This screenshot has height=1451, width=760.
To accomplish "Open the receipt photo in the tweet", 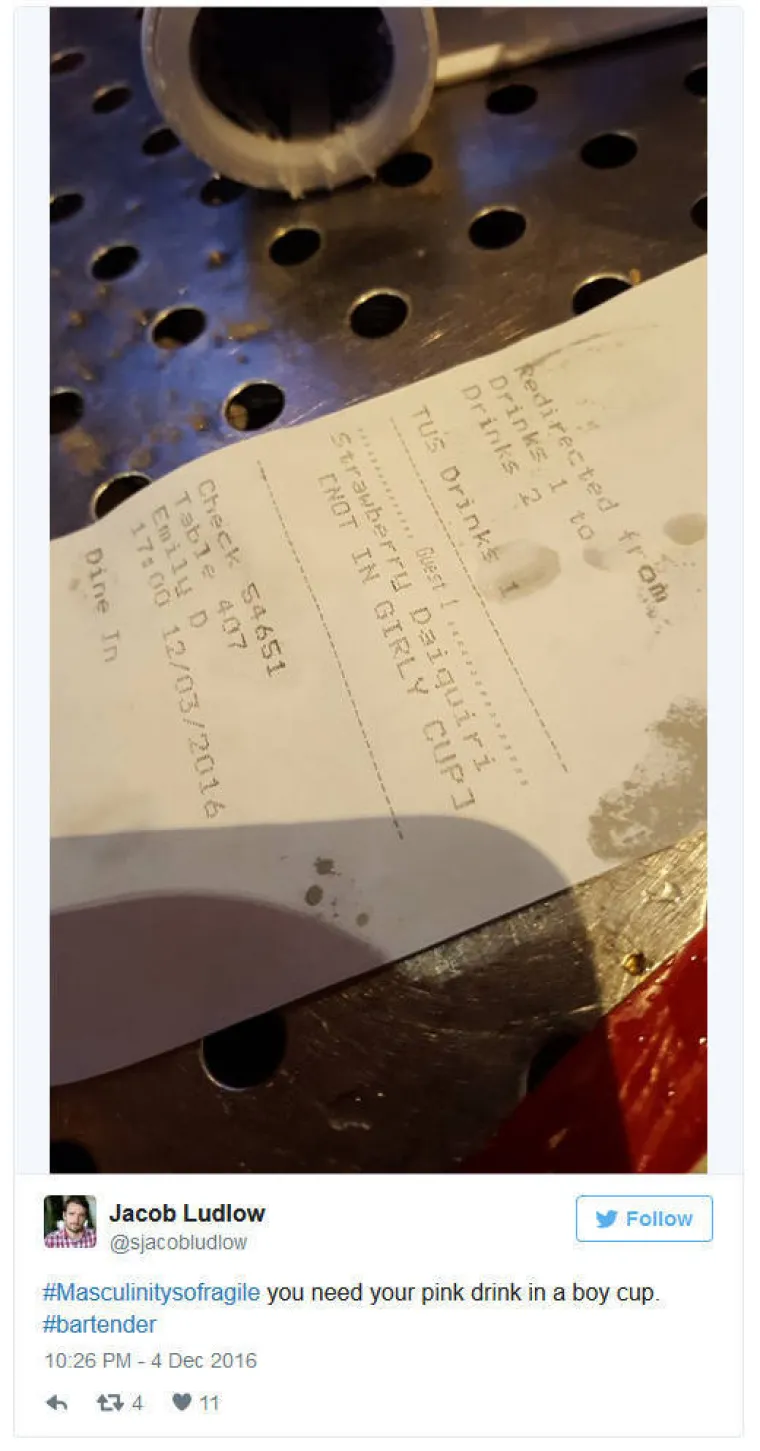I will pos(378,590).
